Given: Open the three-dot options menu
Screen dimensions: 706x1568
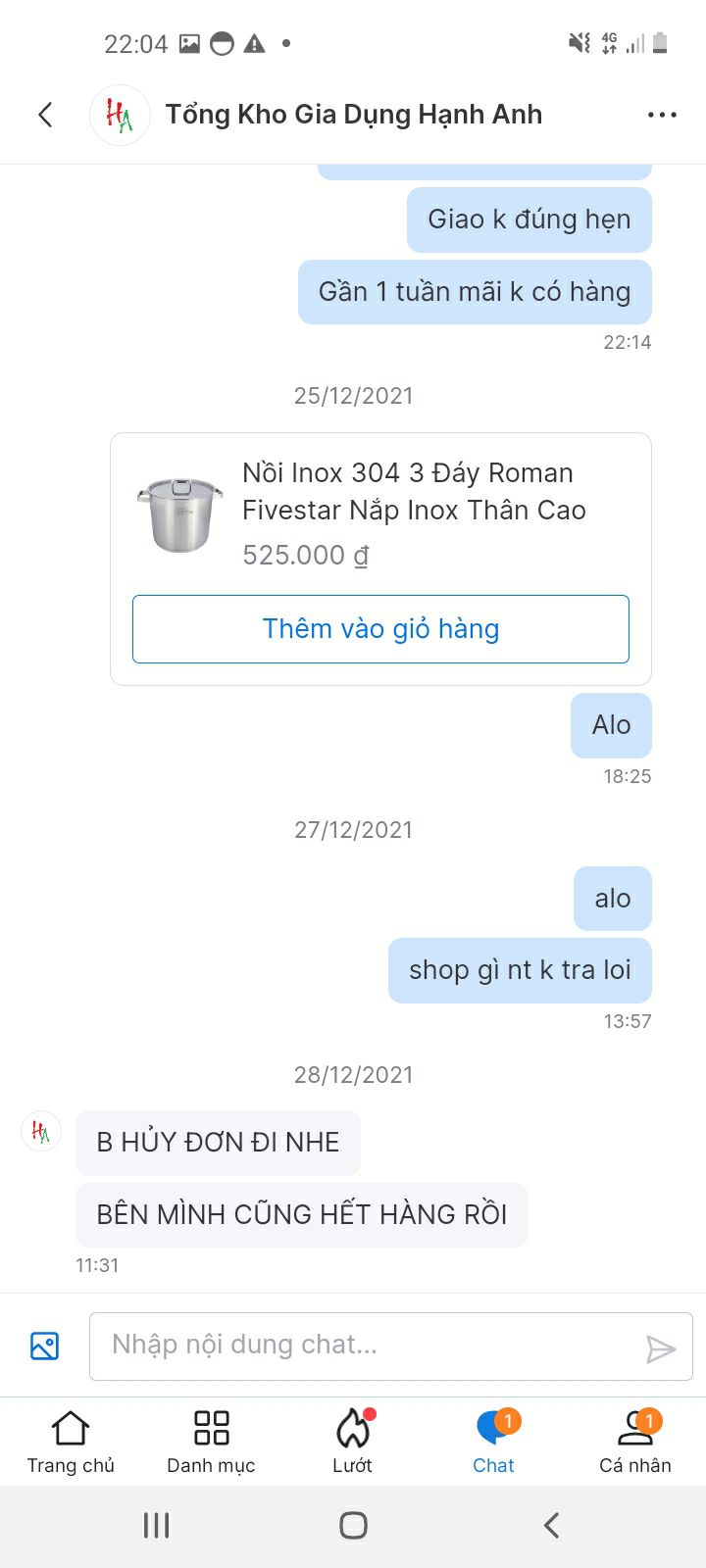Looking at the screenshot, I should tap(662, 114).
